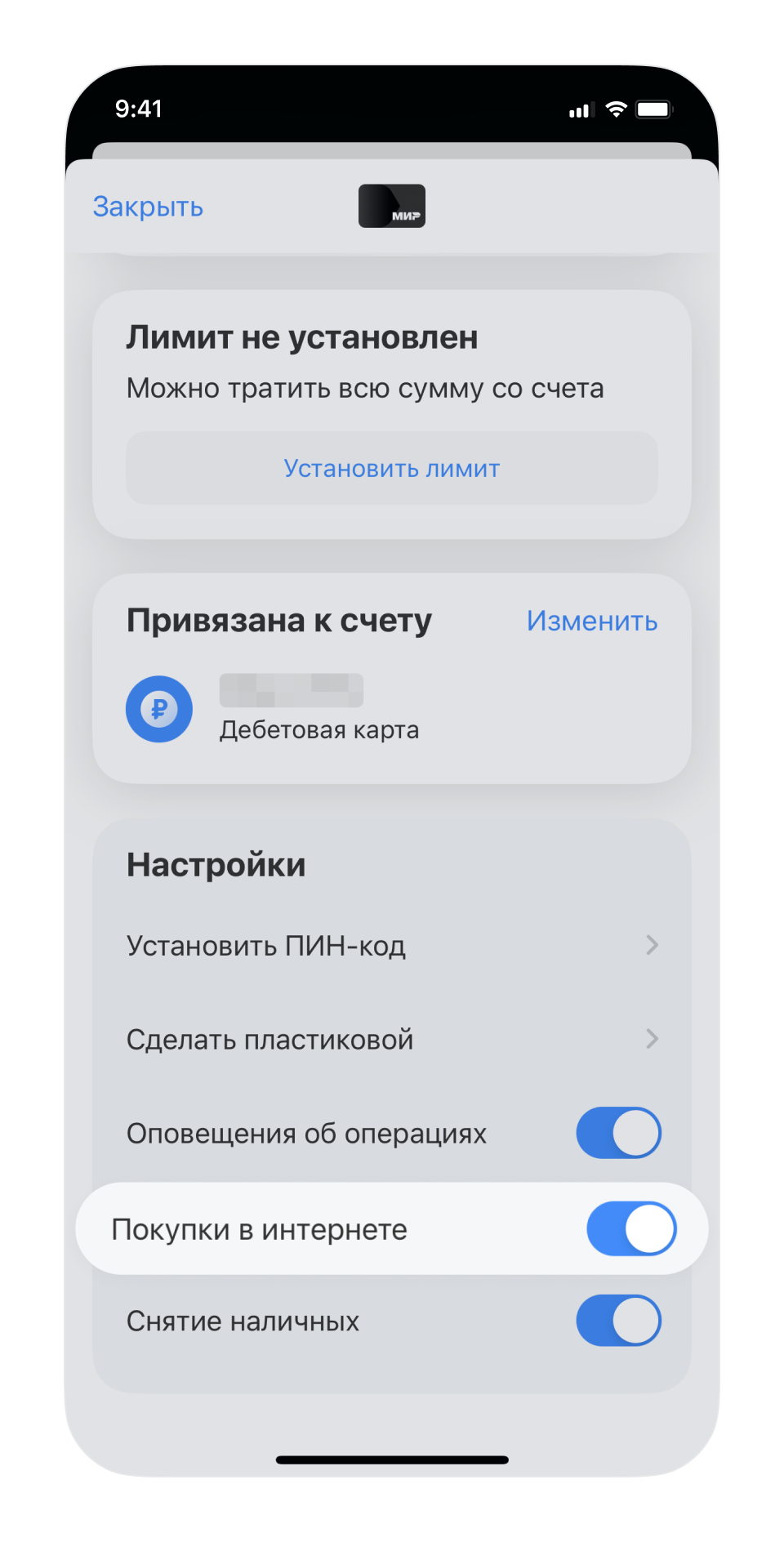Viewport: 784px width, 1542px height.
Task: Tap the Установить лимит button
Action: 392,468
